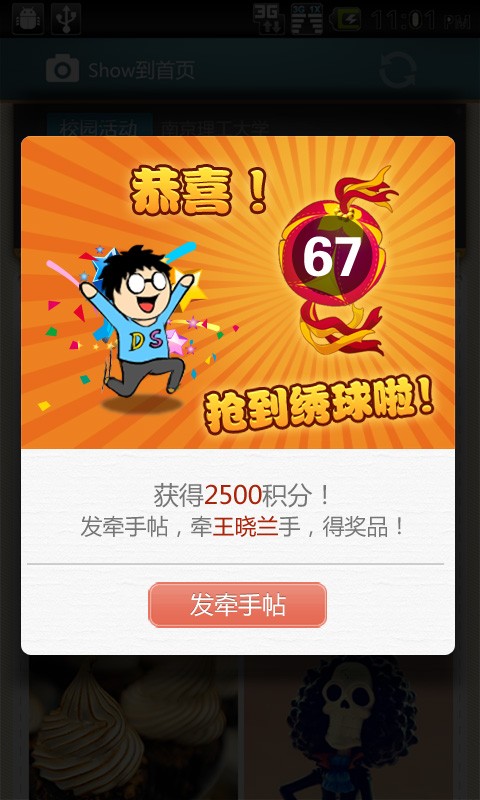Tap the 发牵手帖 button
Image resolution: width=480 pixels, height=800 pixels.
coord(237,605)
